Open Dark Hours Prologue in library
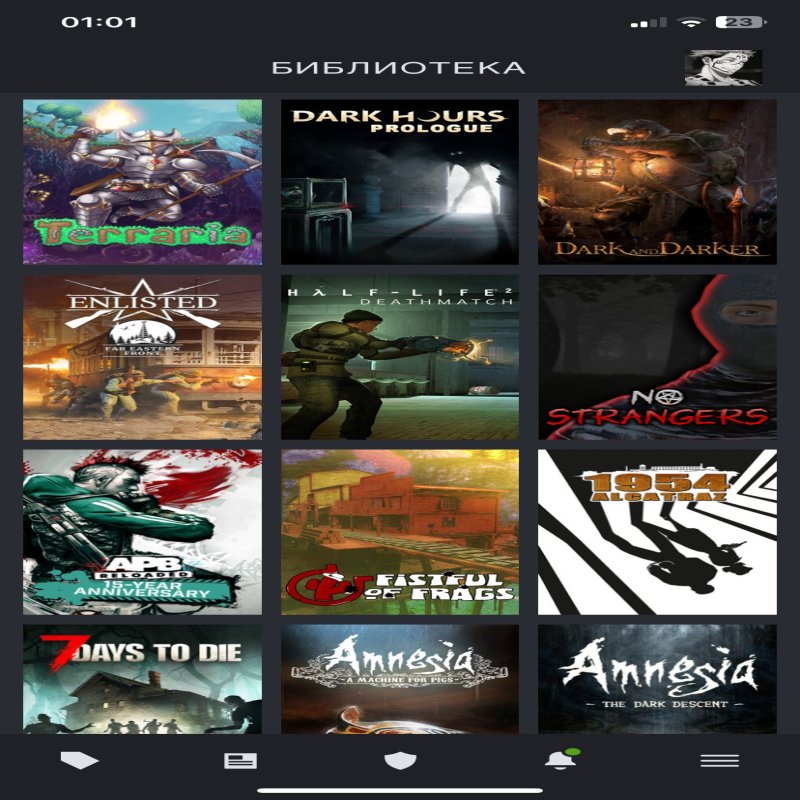 [x=400, y=182]
